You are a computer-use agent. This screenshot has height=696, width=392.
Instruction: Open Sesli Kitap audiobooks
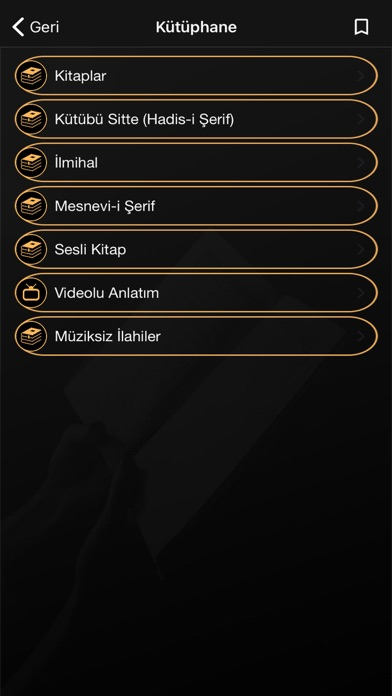click(x=196, y=249)
